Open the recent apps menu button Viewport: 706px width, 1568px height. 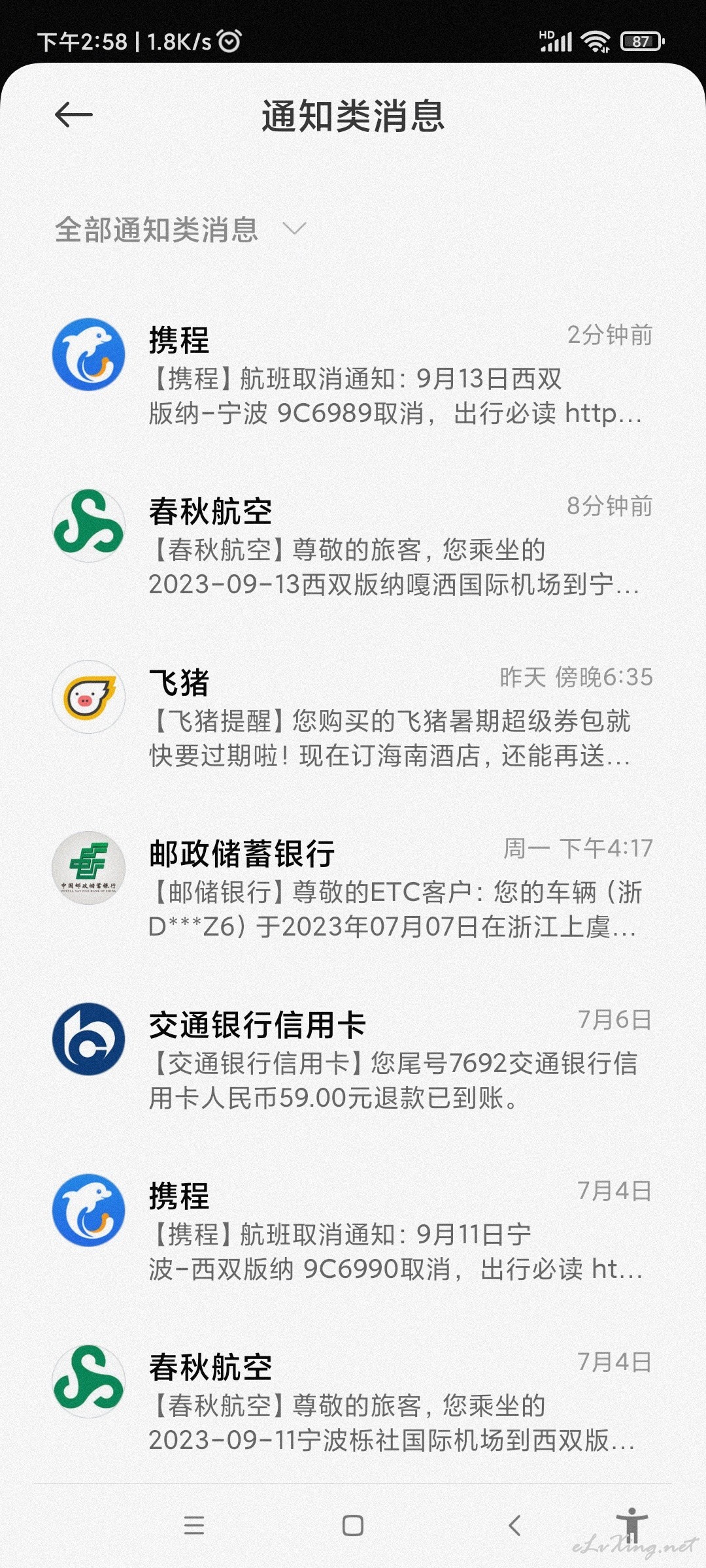[x=194, y=1526]
